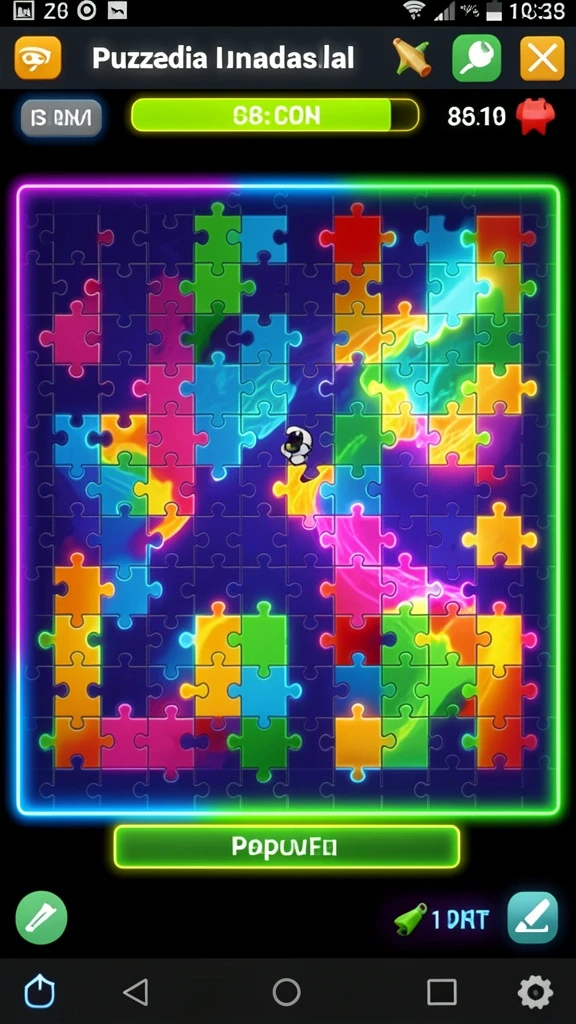Screen dimensions: 576x1024
Task: Tap the gray button left of progress bar
Action: click(x=61, y=118)
